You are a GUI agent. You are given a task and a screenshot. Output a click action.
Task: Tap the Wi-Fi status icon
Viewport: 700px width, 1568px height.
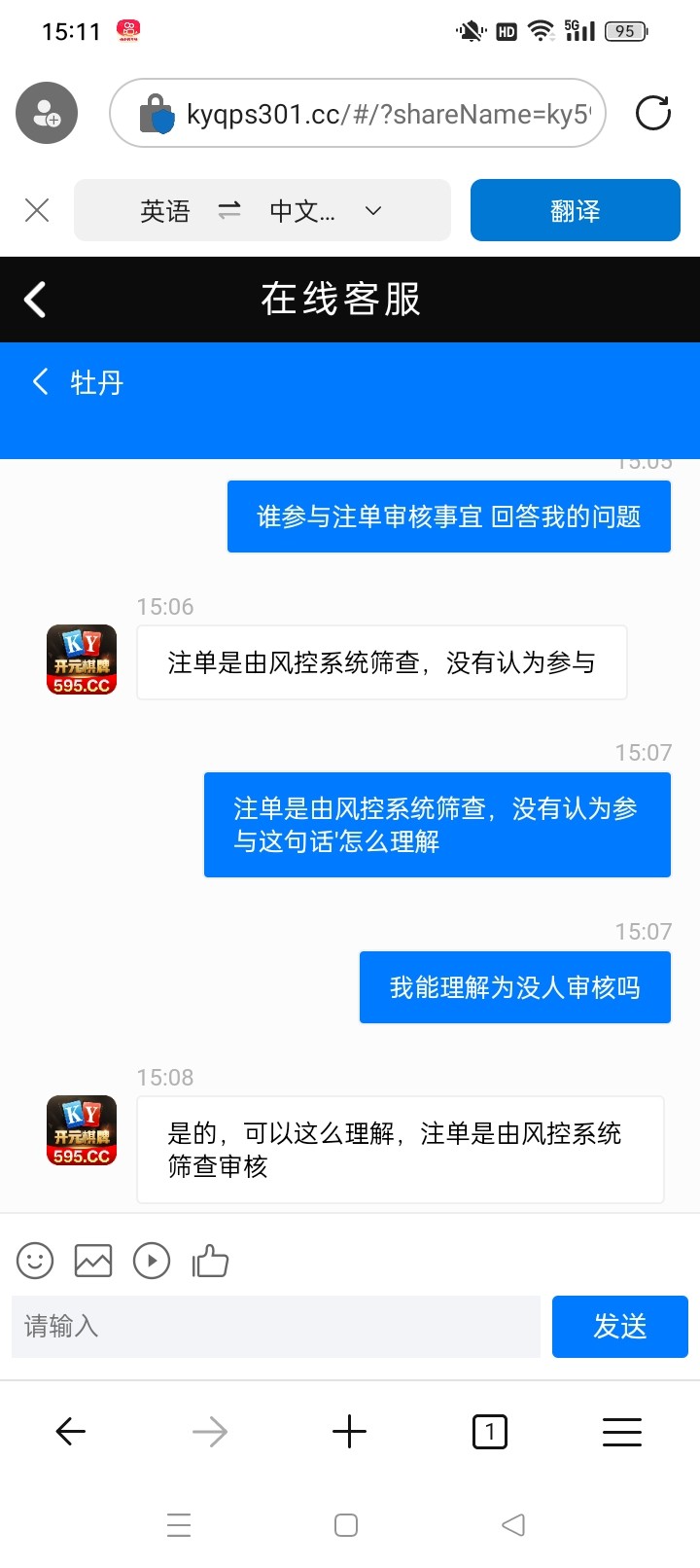coord(536,30)
